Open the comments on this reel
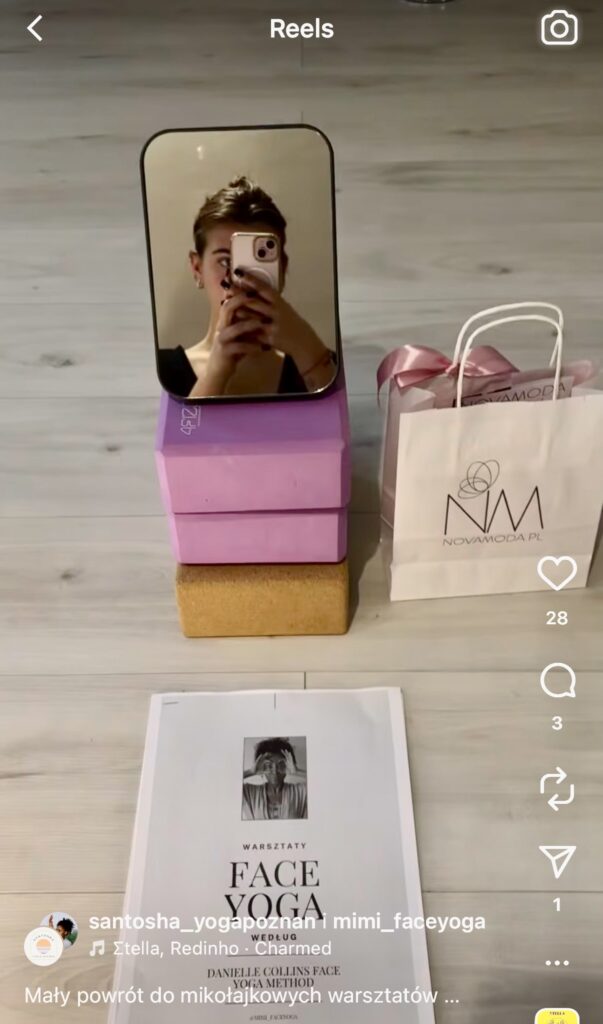 point(557,682)
